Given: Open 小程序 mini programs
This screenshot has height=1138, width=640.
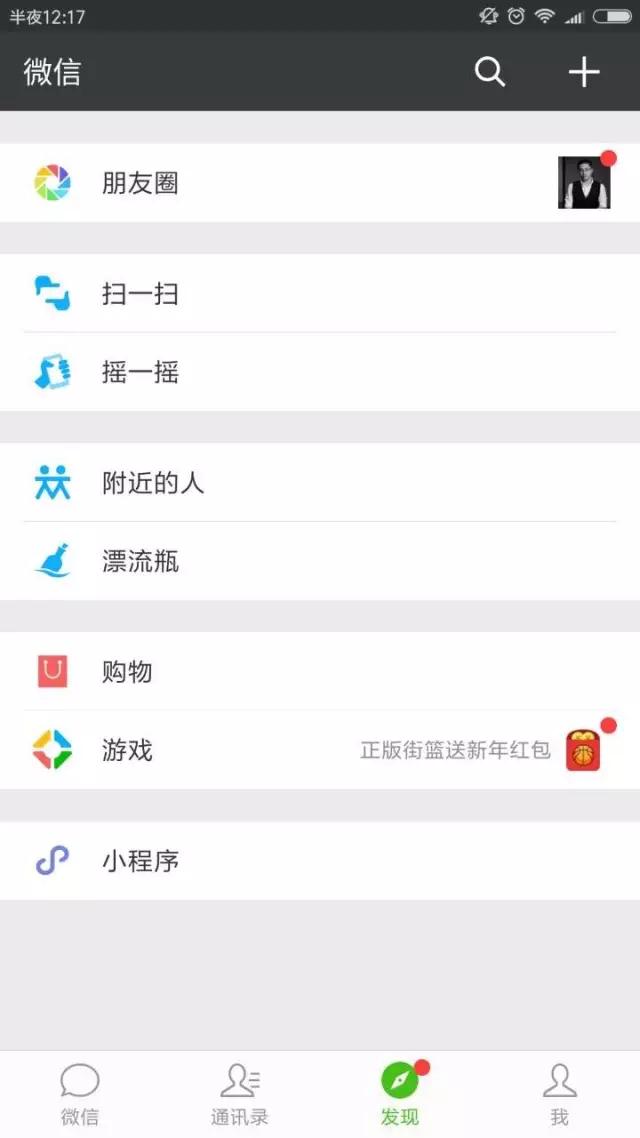Looking at the screenshot, I should 320,861.
